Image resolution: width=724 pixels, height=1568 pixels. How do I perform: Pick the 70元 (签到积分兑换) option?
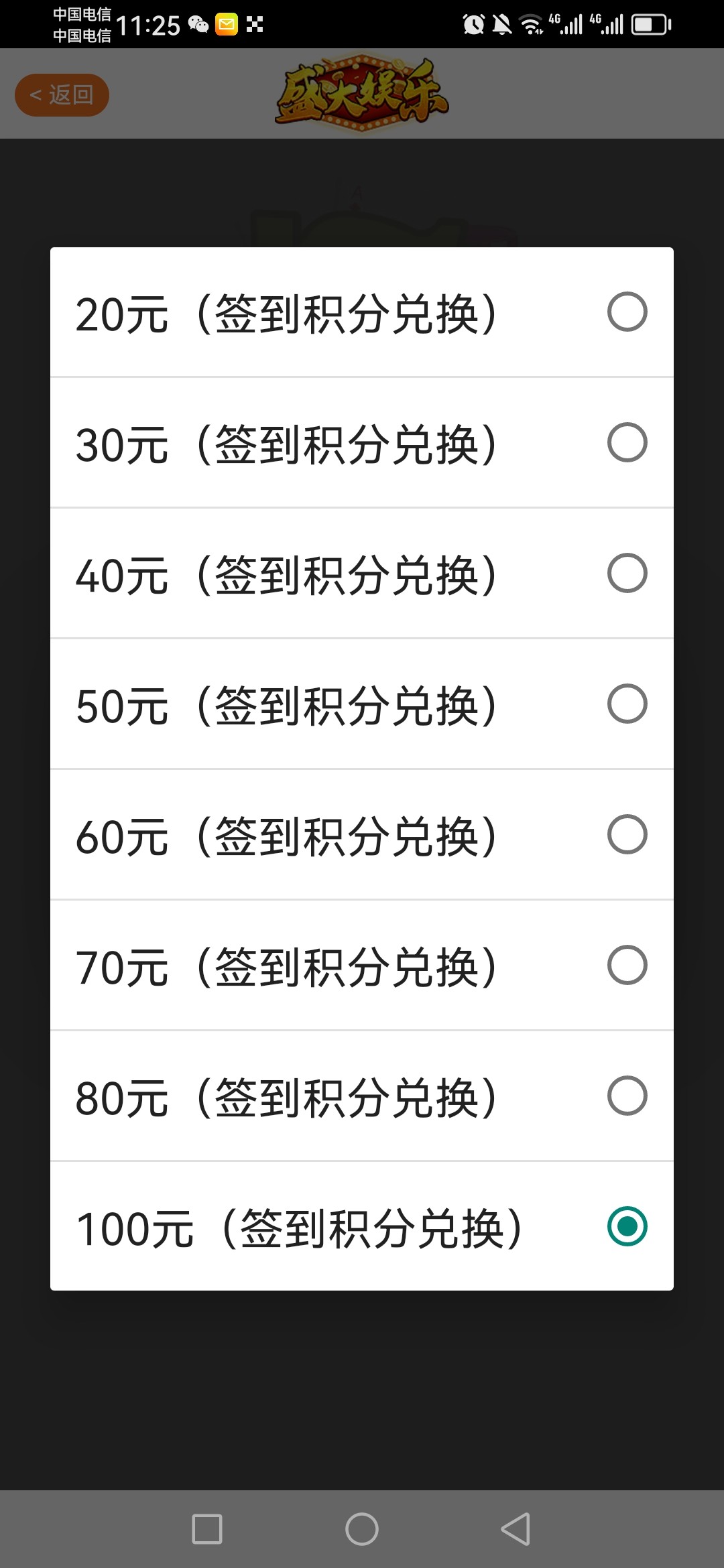(x=362, y=966)
